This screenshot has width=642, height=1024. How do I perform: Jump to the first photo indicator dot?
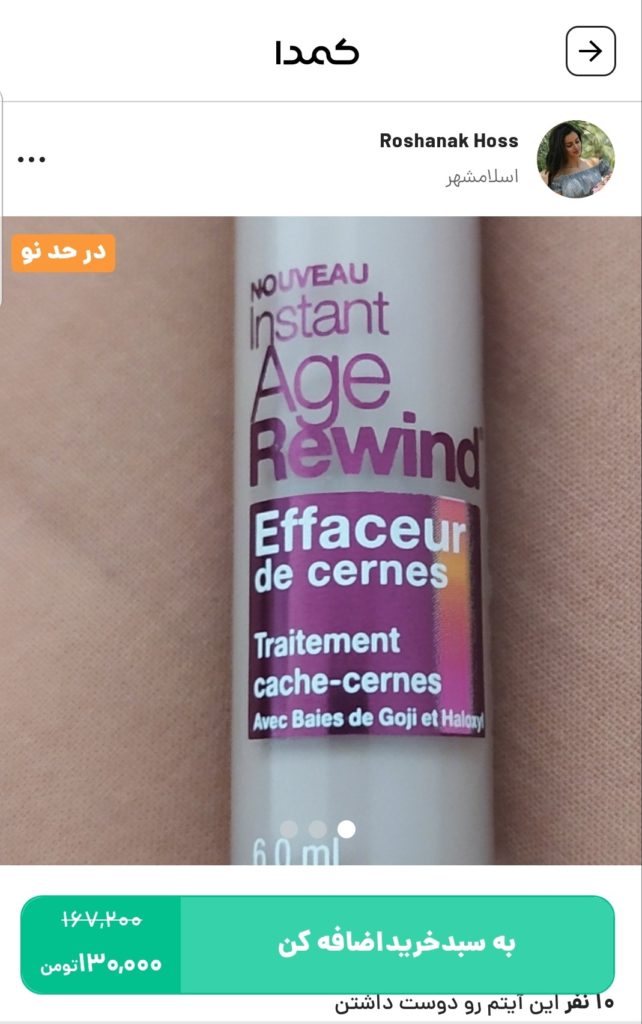tap(289, 829)
